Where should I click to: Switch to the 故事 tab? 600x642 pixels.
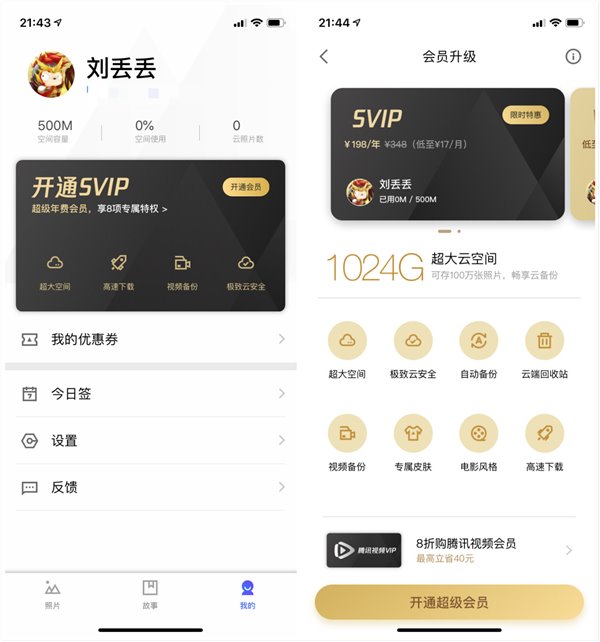[x=150, y=594]
